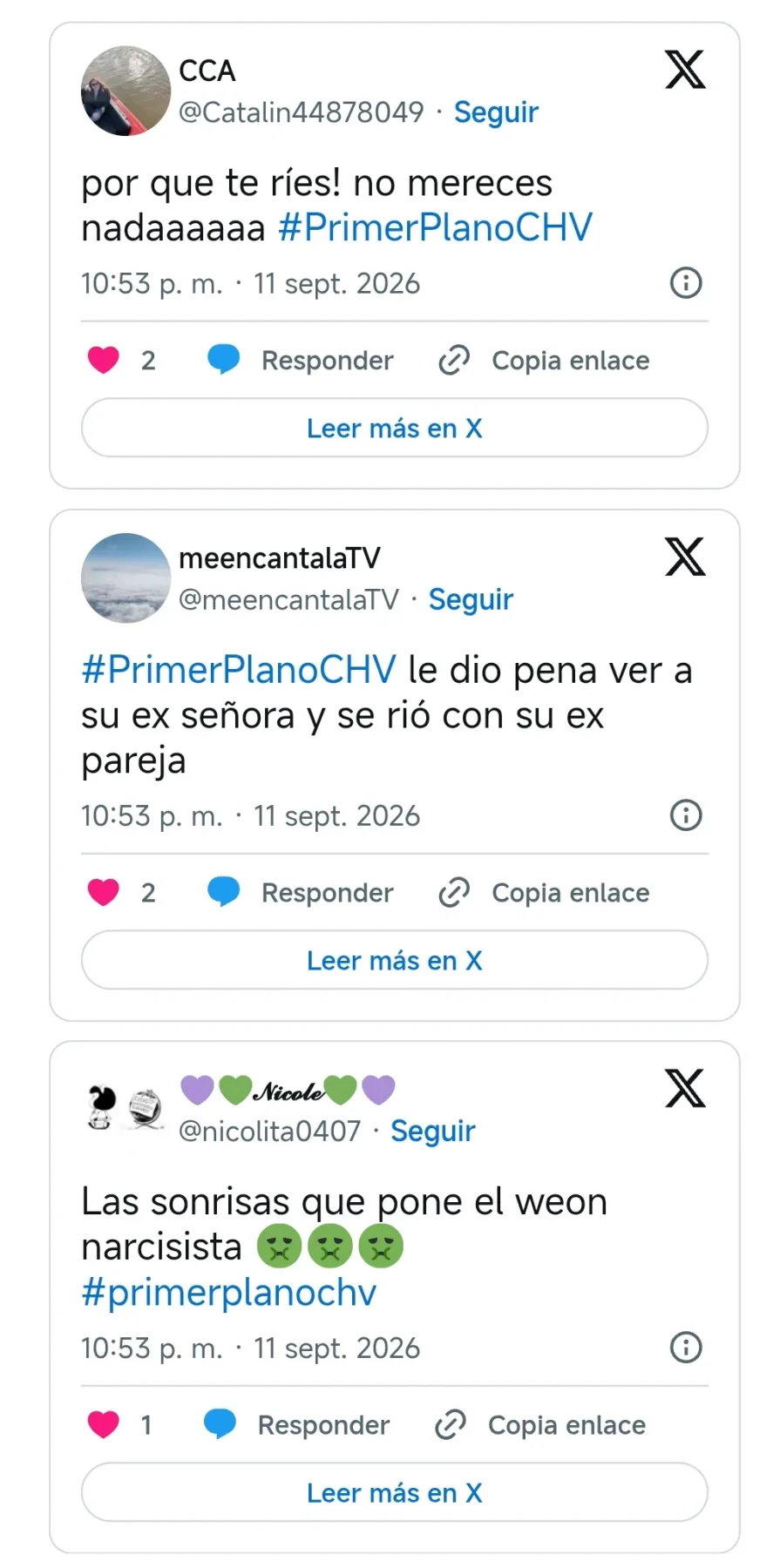Image resolution: width=773 pixels, height=1568 pixels.
Task: Tap Responder under meencantalaTV's tweet
Action: coord(301,892)
